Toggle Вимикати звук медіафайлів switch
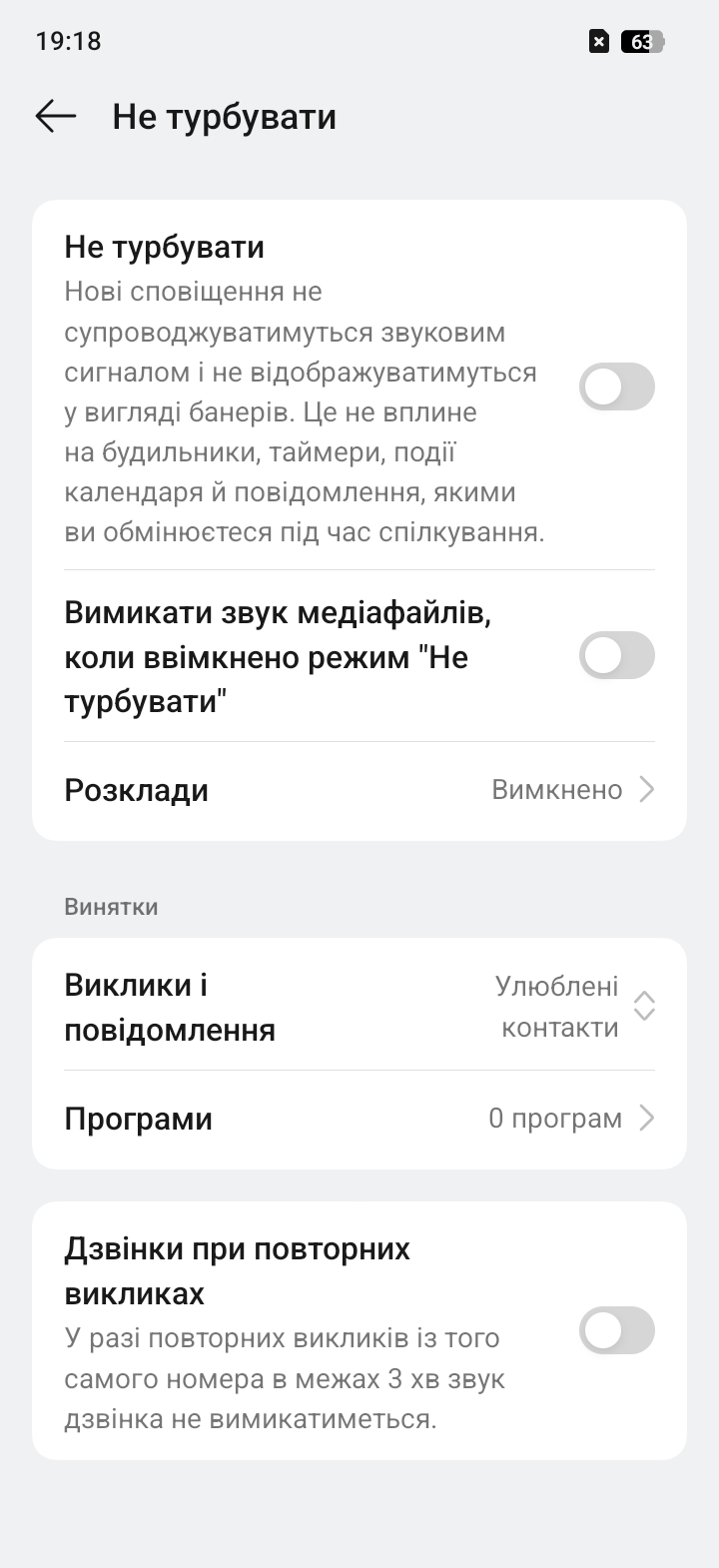The width and height of the screenshot is (719, 1568). 616,656
